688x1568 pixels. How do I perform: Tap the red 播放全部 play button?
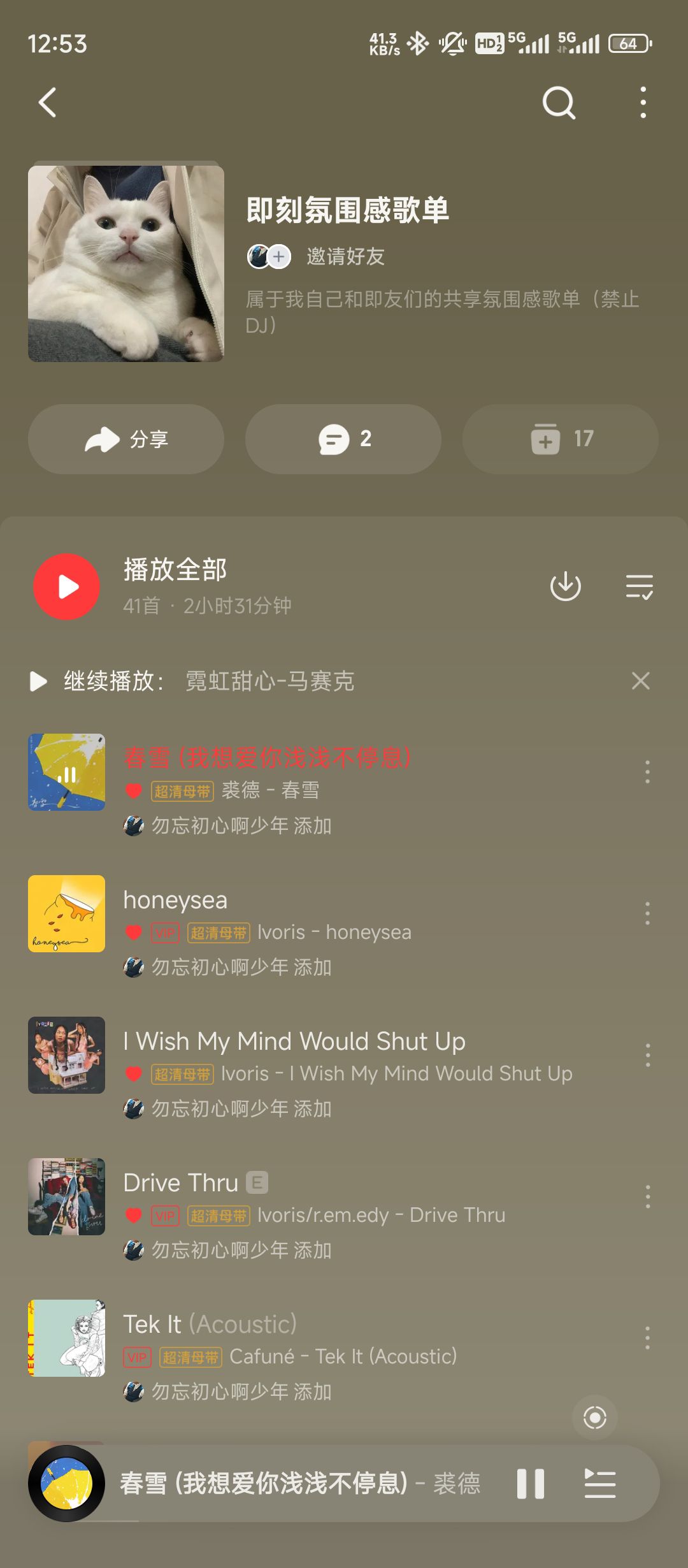click(x=67, y=586)
